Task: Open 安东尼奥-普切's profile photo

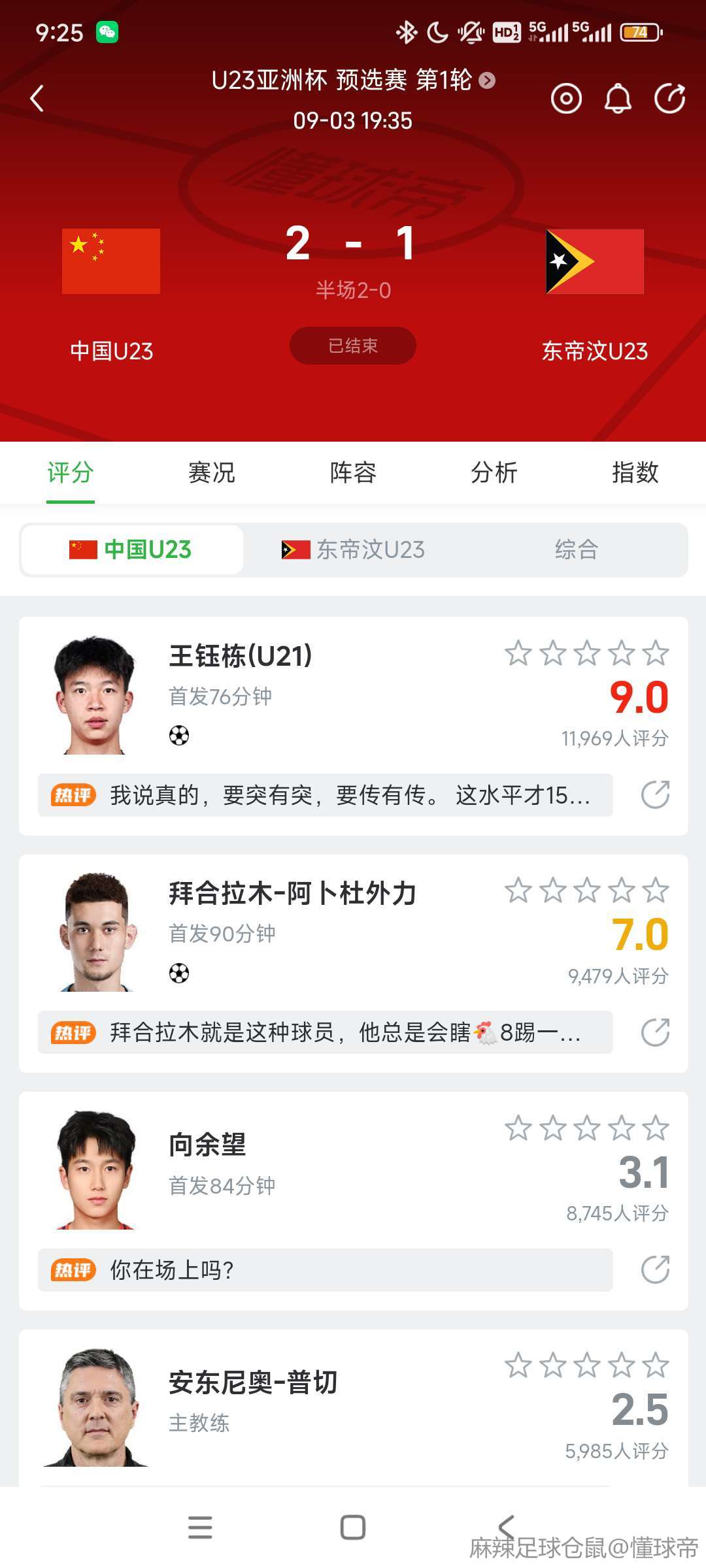Action: pyautogui.click(x=97, y=1407)
